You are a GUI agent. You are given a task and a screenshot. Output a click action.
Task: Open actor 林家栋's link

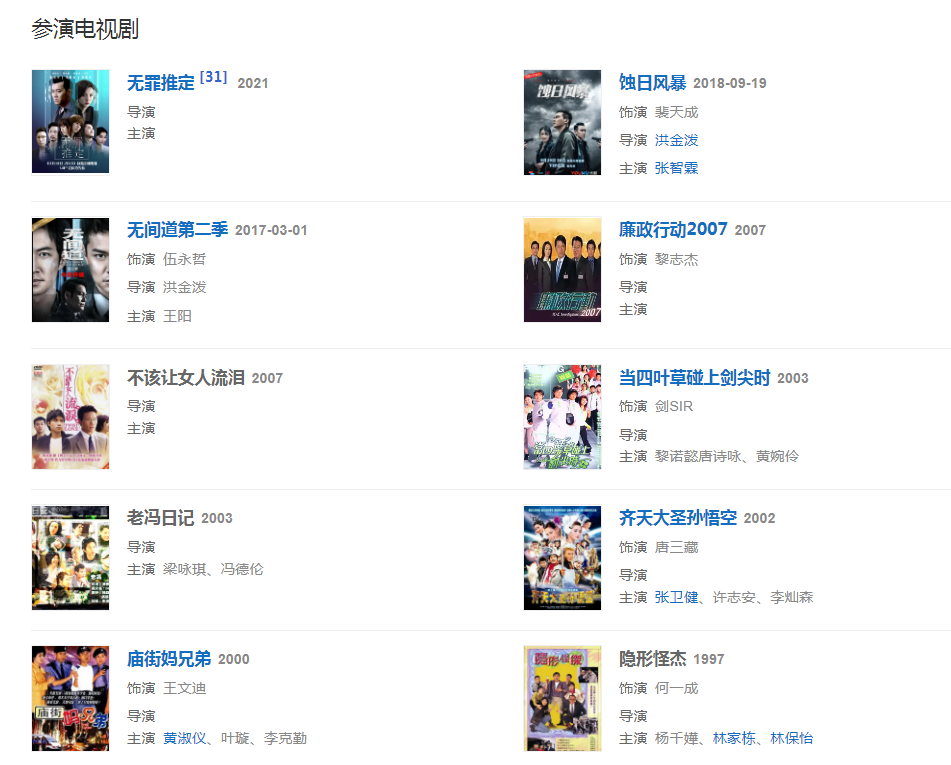(x=734, y=738)
